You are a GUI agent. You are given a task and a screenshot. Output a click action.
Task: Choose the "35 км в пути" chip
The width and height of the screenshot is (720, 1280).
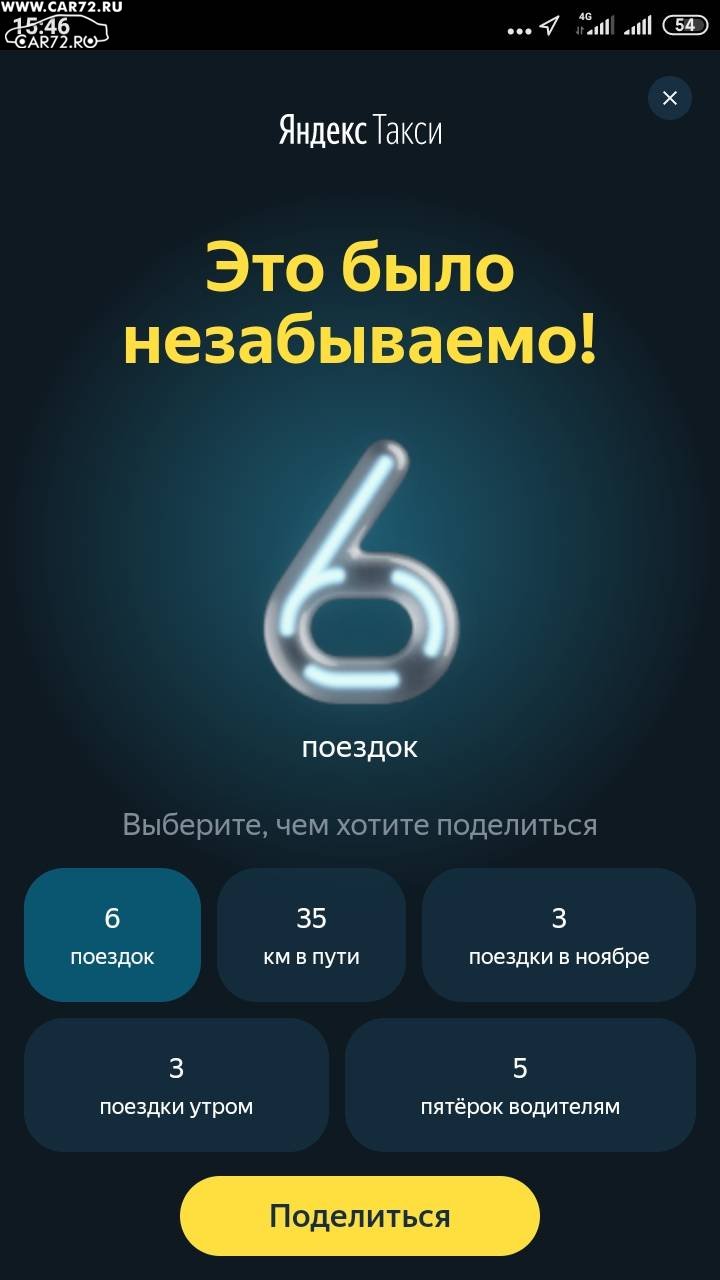311,935
